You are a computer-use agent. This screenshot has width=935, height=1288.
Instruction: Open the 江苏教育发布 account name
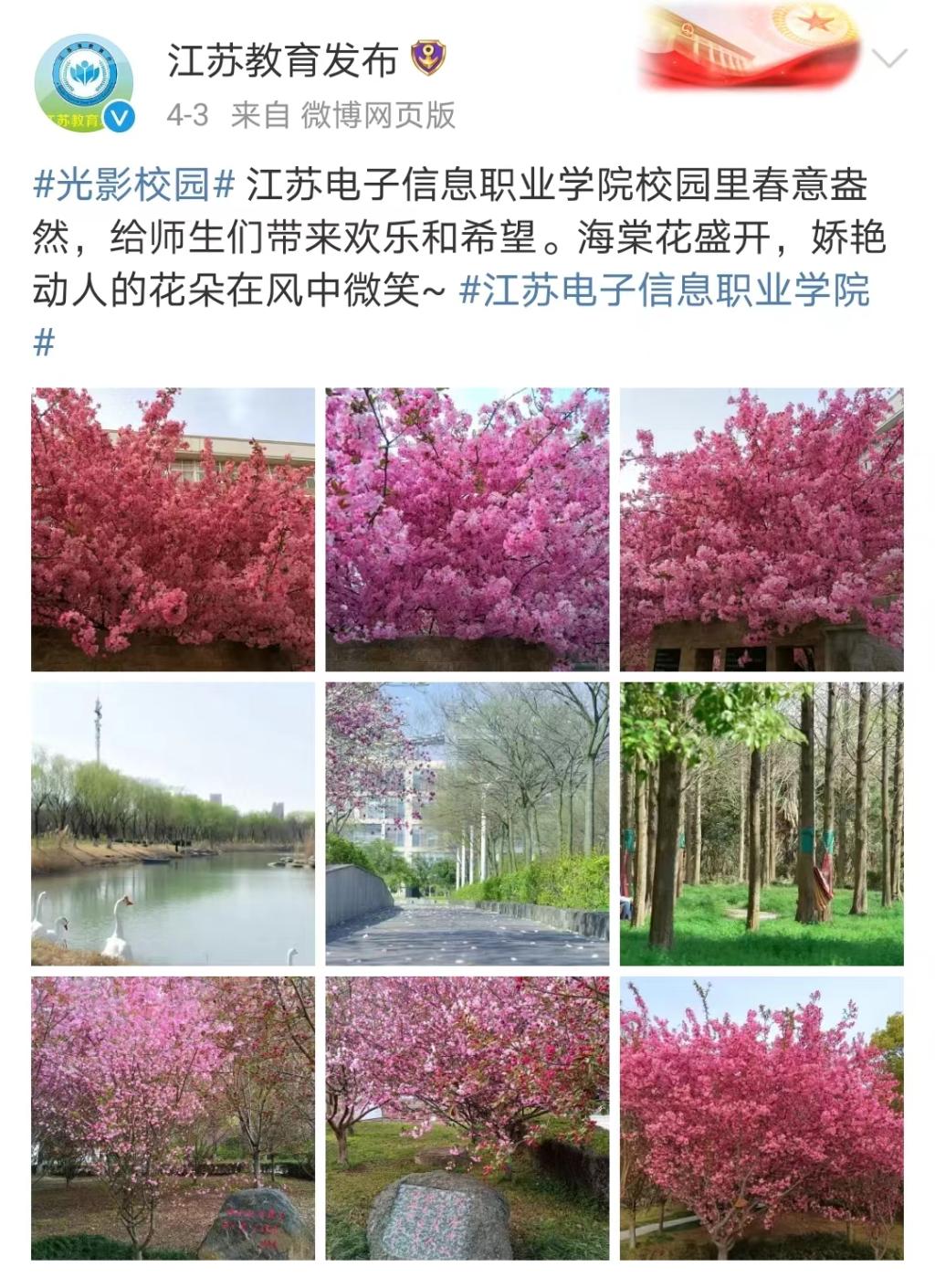(x=282, y=61)
